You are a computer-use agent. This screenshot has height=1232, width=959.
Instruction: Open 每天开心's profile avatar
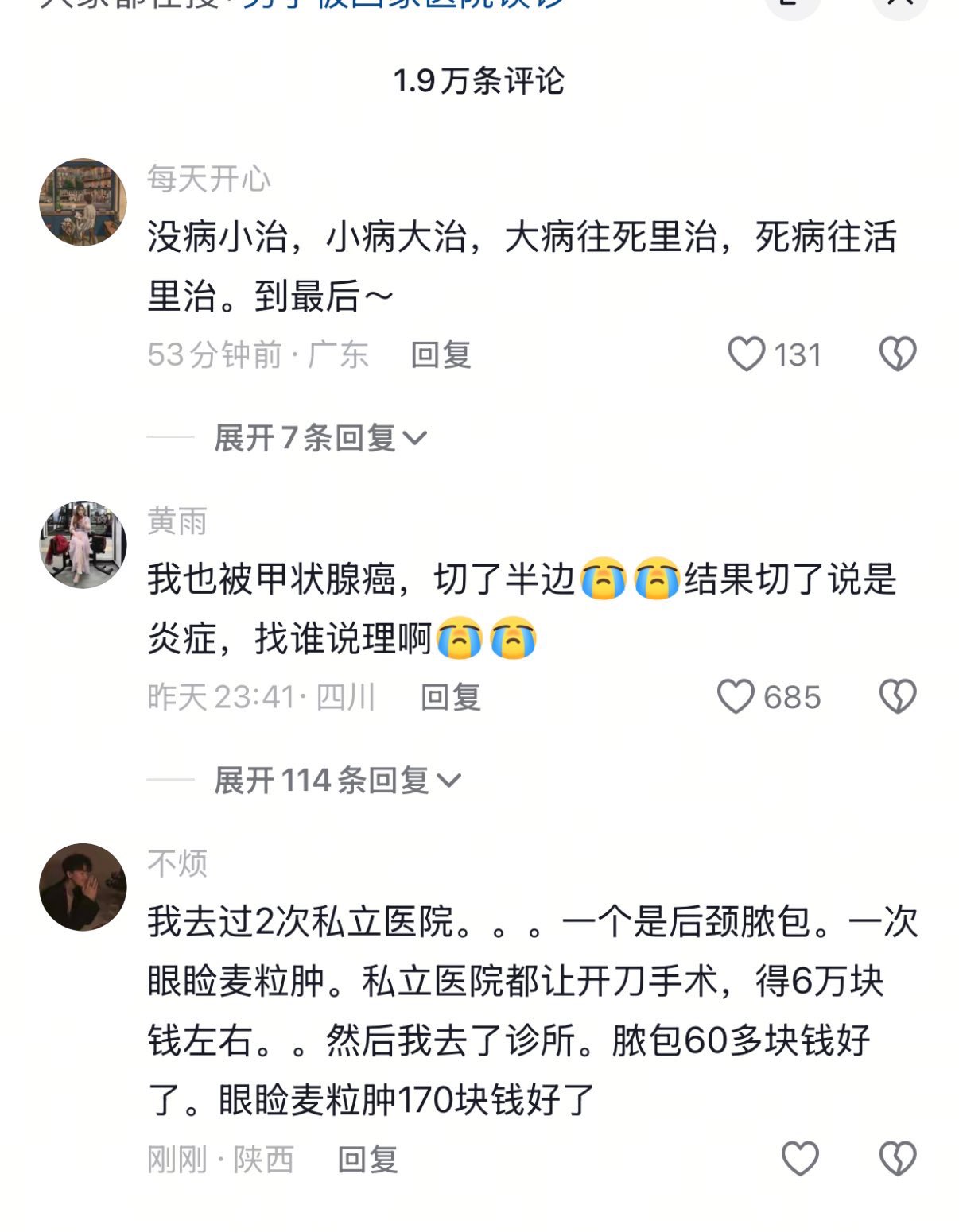coord(83,202)
